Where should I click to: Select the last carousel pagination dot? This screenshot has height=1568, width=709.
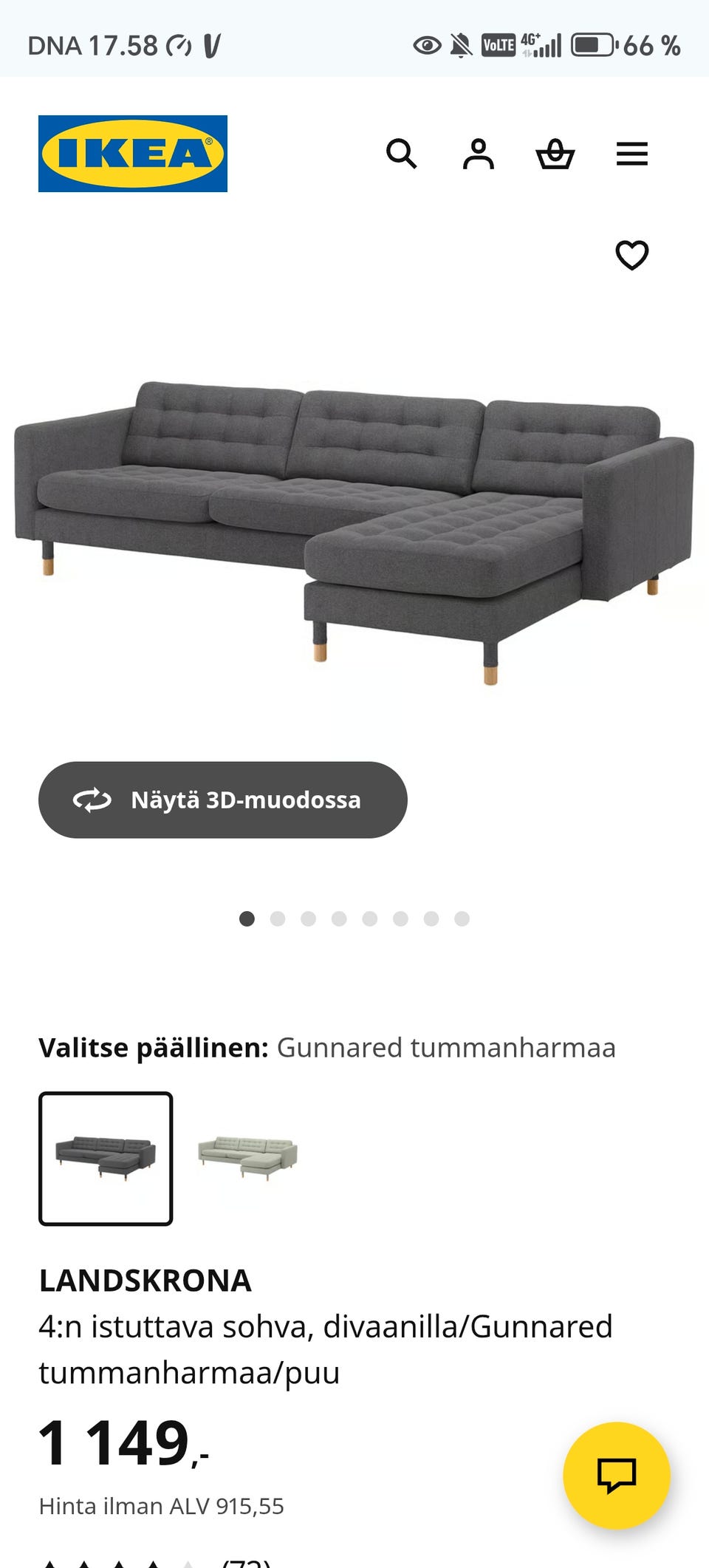point(462,918)
